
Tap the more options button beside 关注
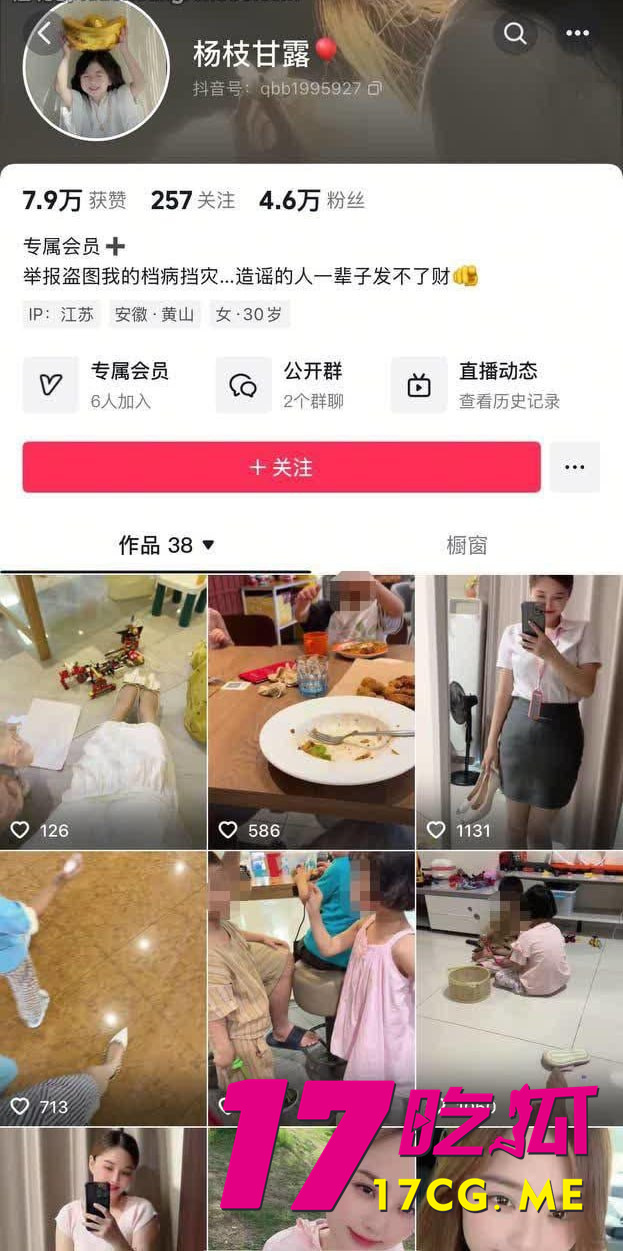point(574,467)
